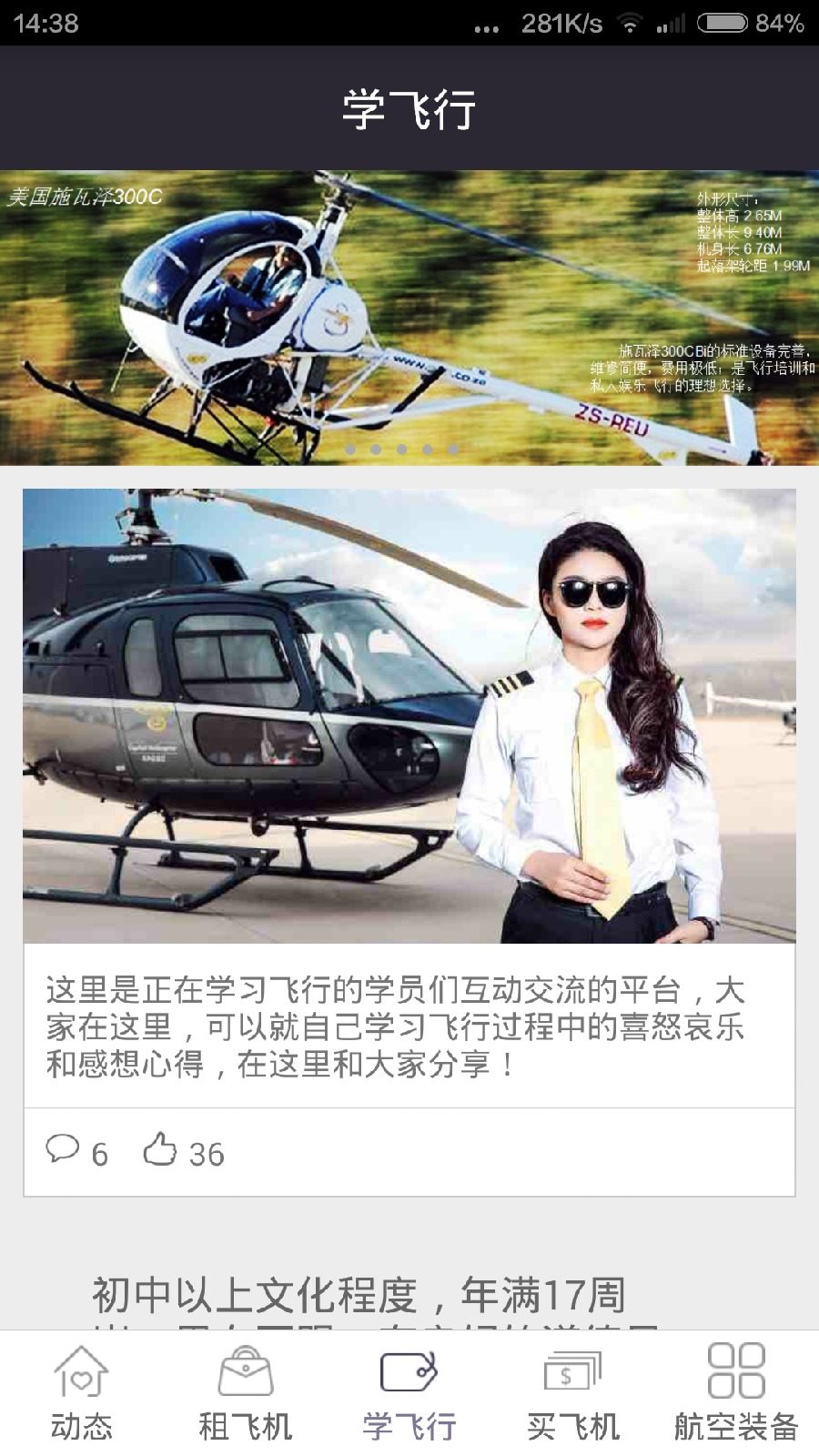Switch to the 动态 tab
The width and height of the screenshot is (819, 1456).
pos(82,1394)
